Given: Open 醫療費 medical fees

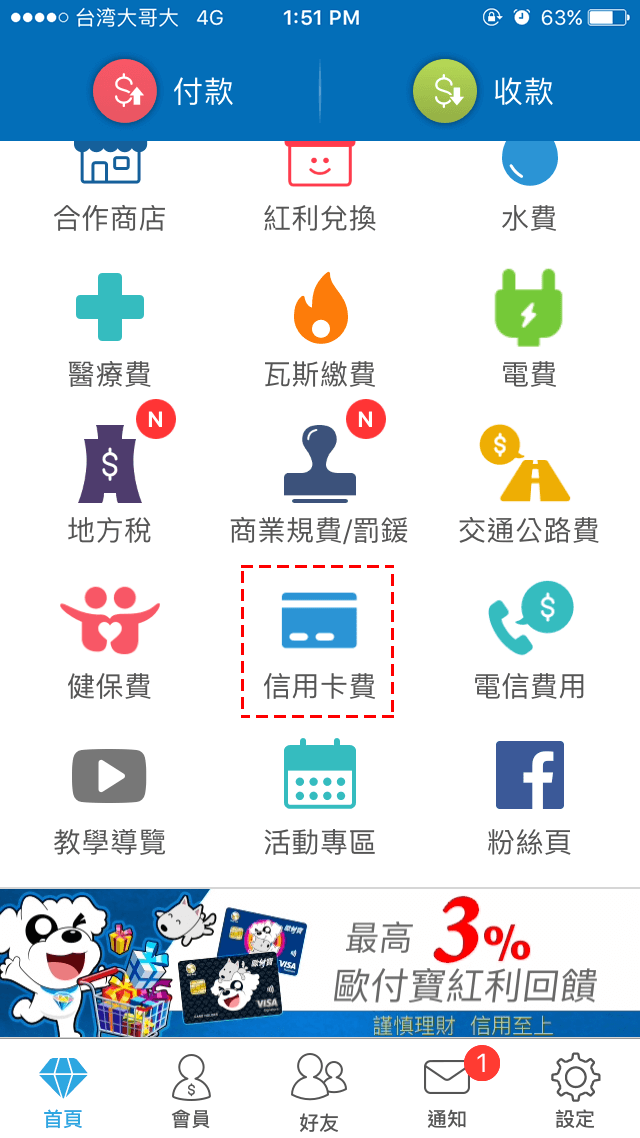Looking at the screenshot, I should click(109, 330).
